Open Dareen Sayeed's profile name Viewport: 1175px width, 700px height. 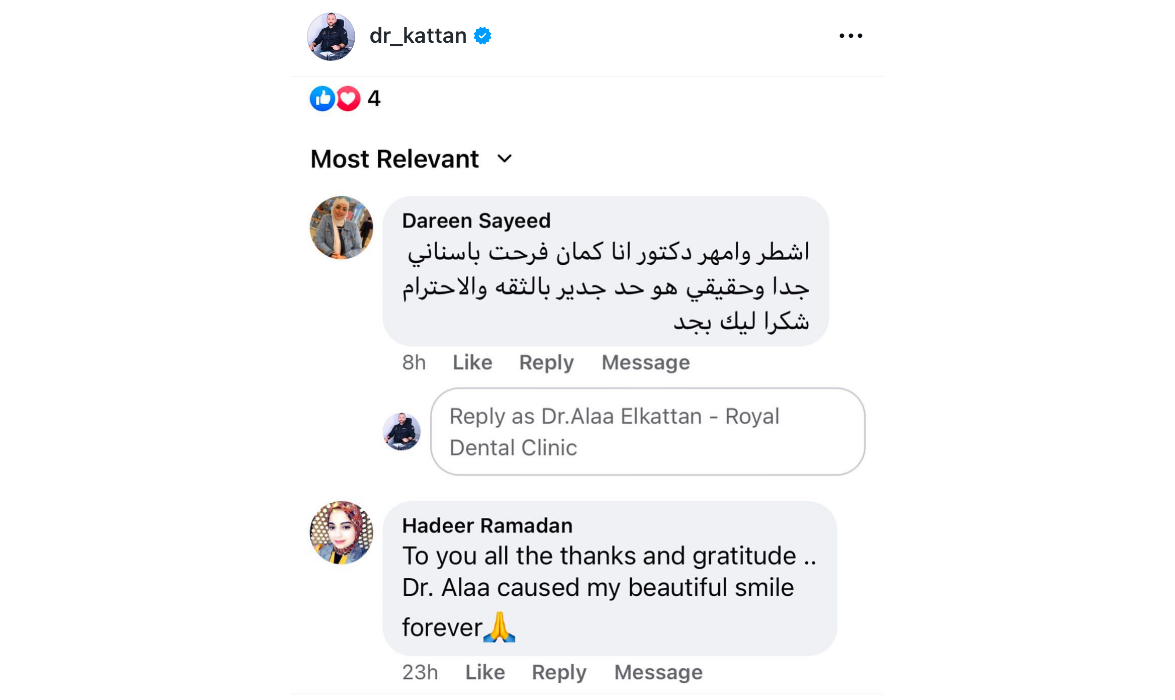point(476,220)
